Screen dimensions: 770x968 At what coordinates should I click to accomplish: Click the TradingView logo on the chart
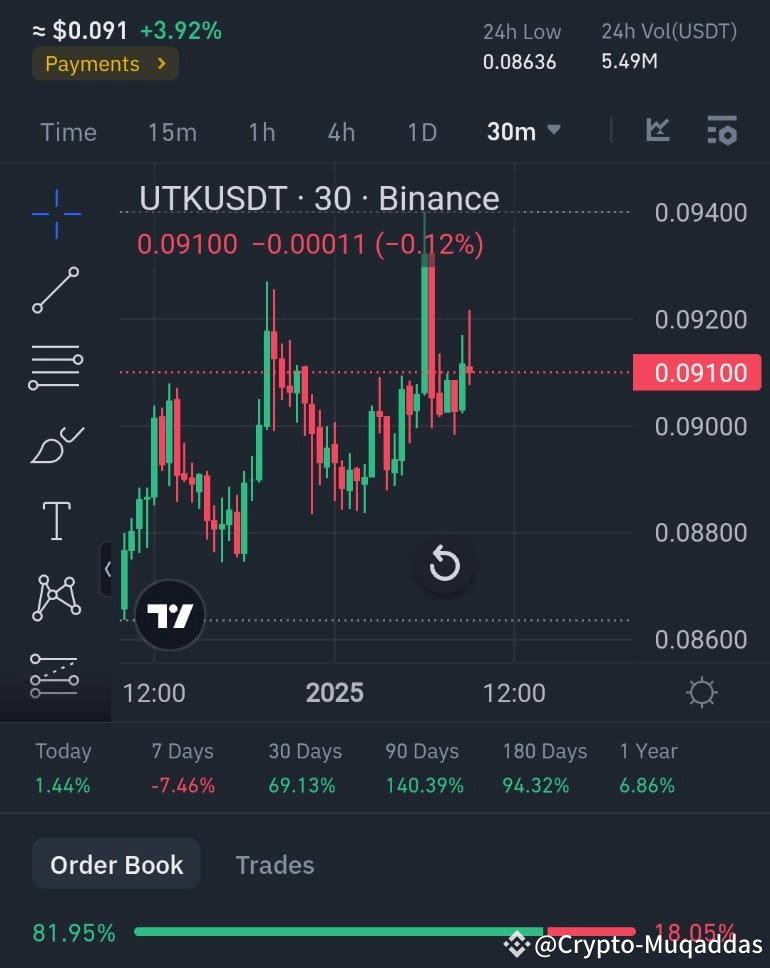[x=169, y=614]
